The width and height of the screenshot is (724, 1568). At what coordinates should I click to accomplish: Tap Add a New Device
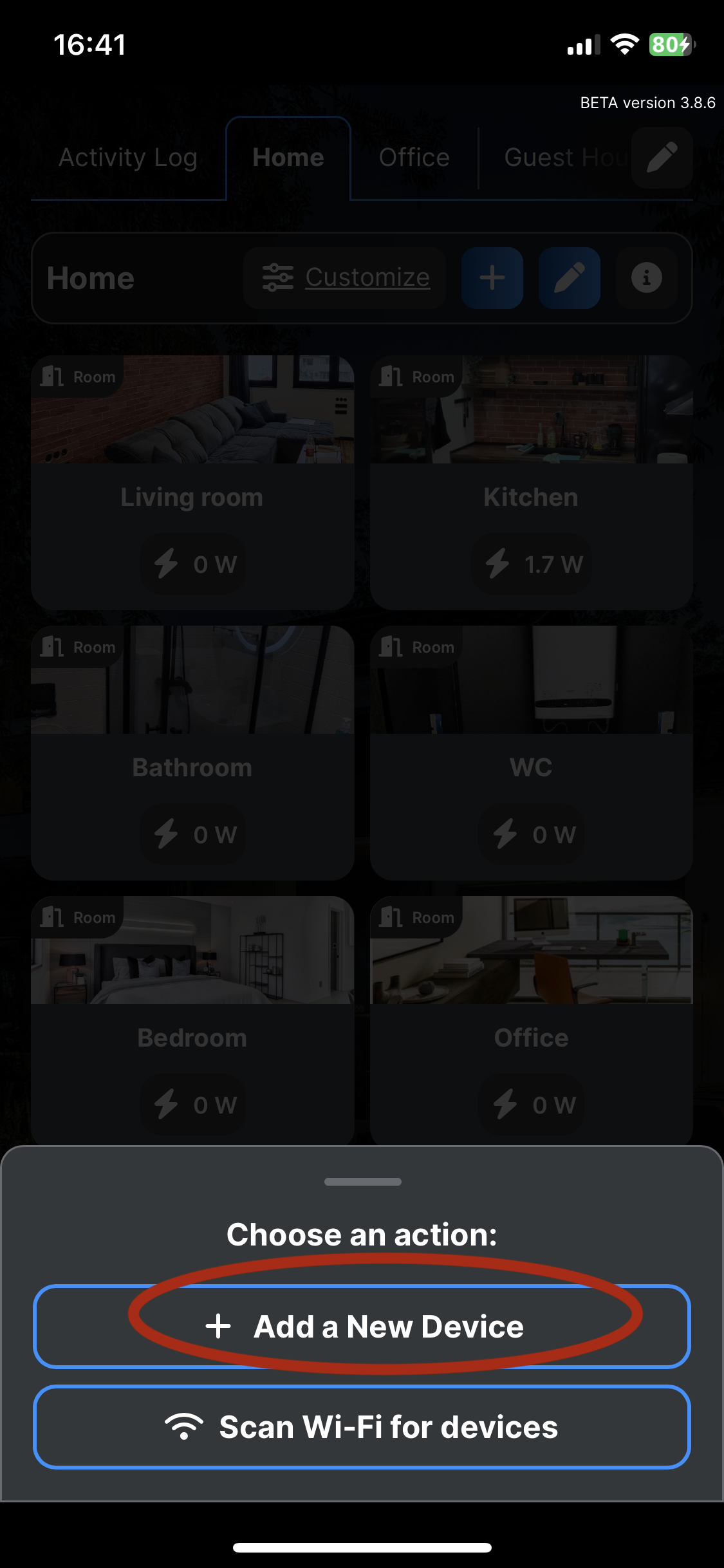point(362,1327)
